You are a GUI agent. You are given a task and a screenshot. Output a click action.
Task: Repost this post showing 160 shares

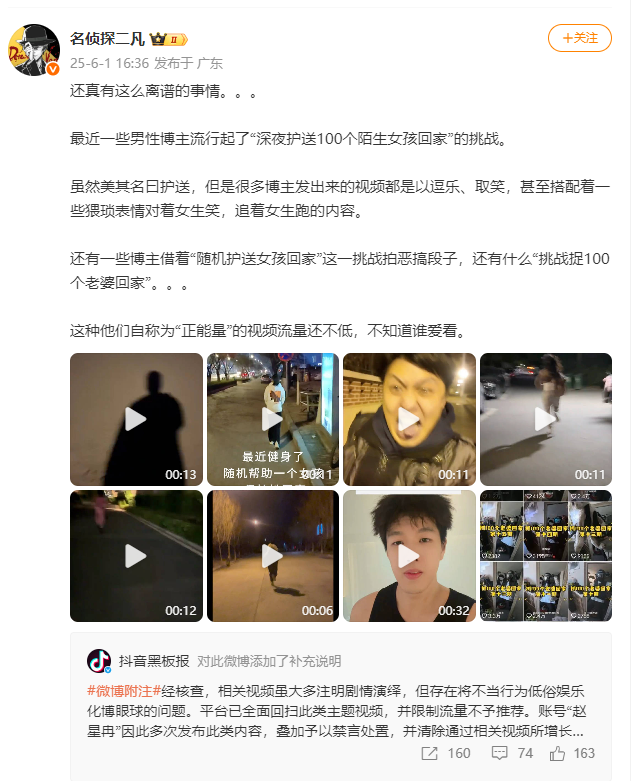click(449, 753)
